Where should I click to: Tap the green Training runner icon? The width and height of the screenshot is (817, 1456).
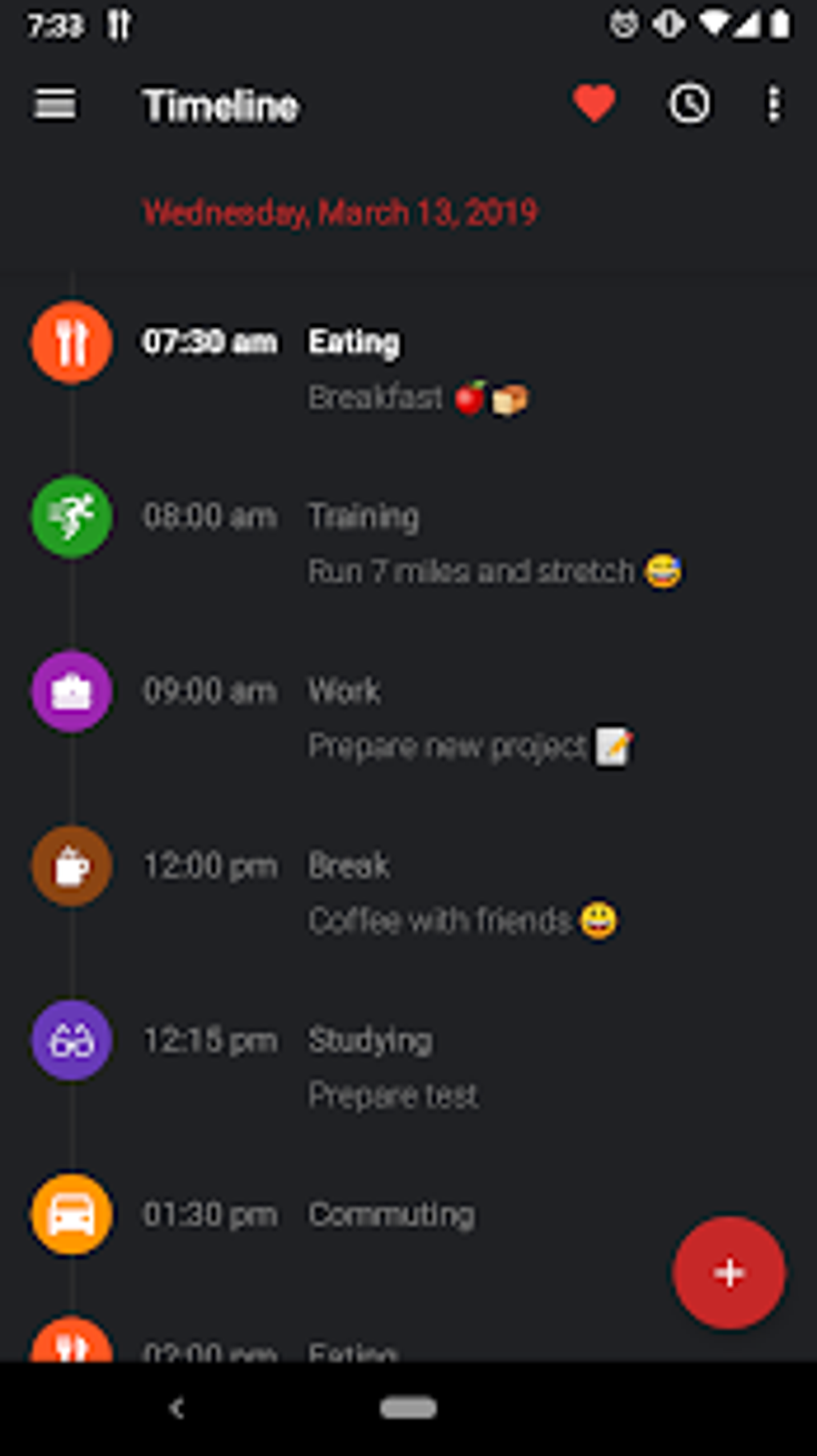coord(70,517)
